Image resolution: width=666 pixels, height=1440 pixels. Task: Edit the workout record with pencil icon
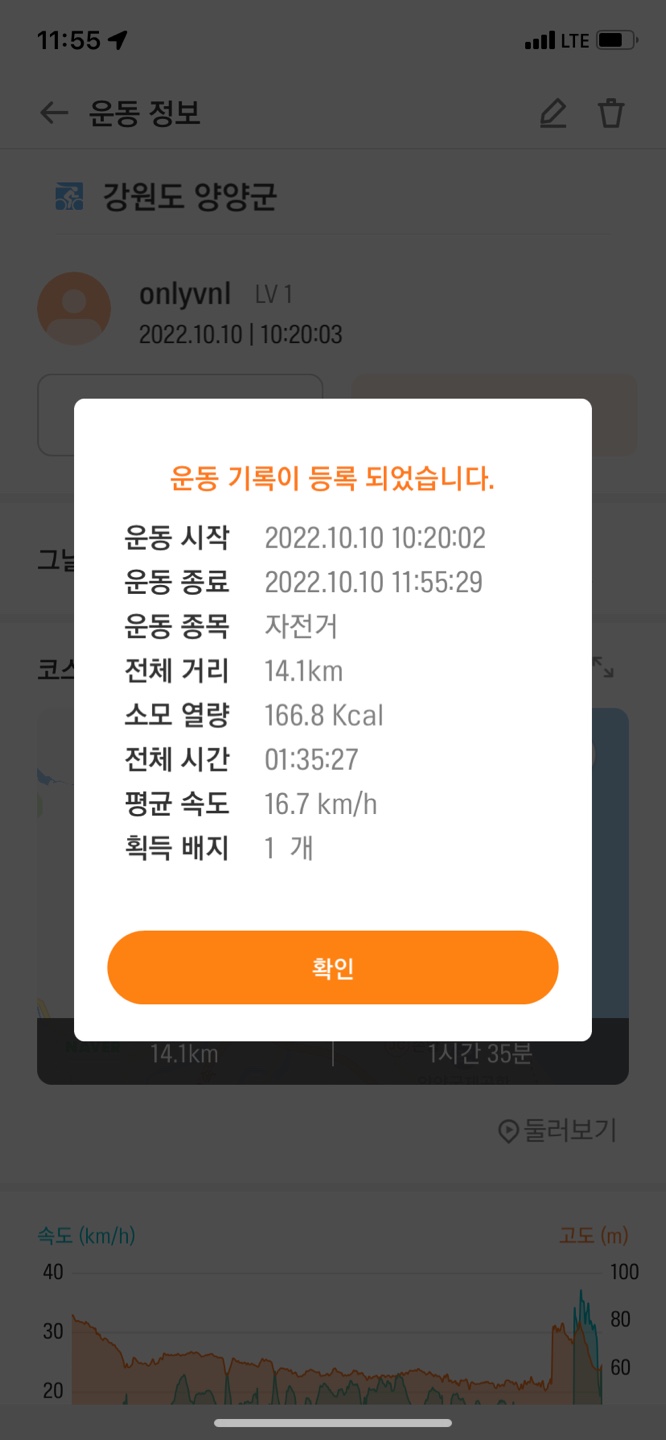coord(553,113)
